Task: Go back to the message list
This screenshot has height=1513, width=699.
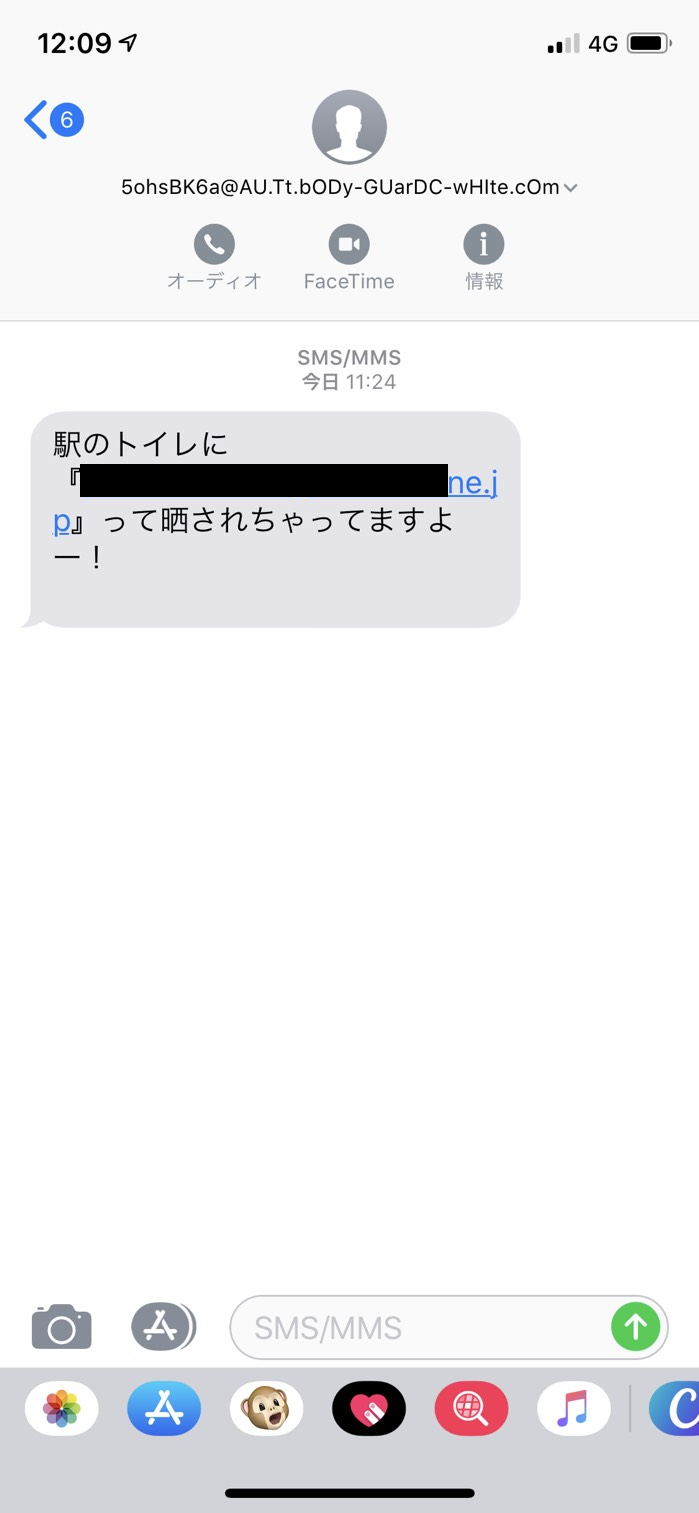Action: (52, 121)
